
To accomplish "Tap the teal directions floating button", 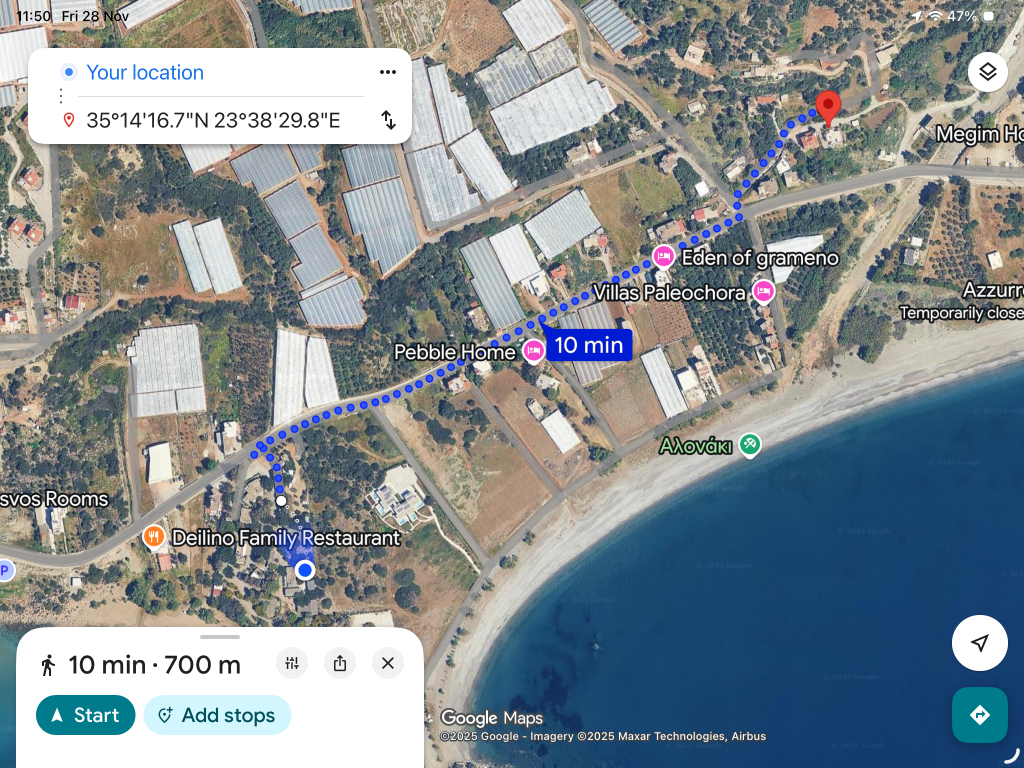I will point(979,715).
